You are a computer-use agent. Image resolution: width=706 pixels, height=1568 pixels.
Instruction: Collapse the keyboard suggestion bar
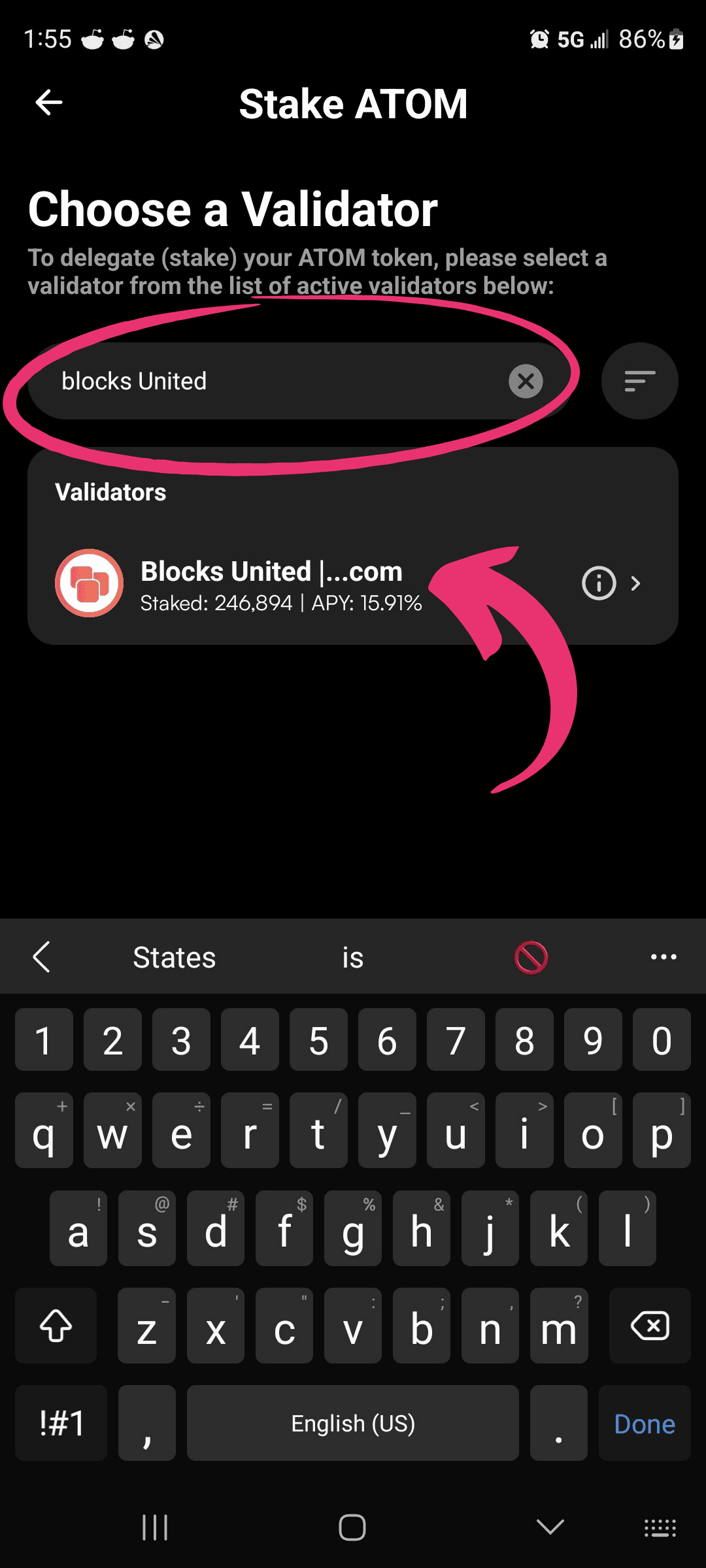coord(42,957)
